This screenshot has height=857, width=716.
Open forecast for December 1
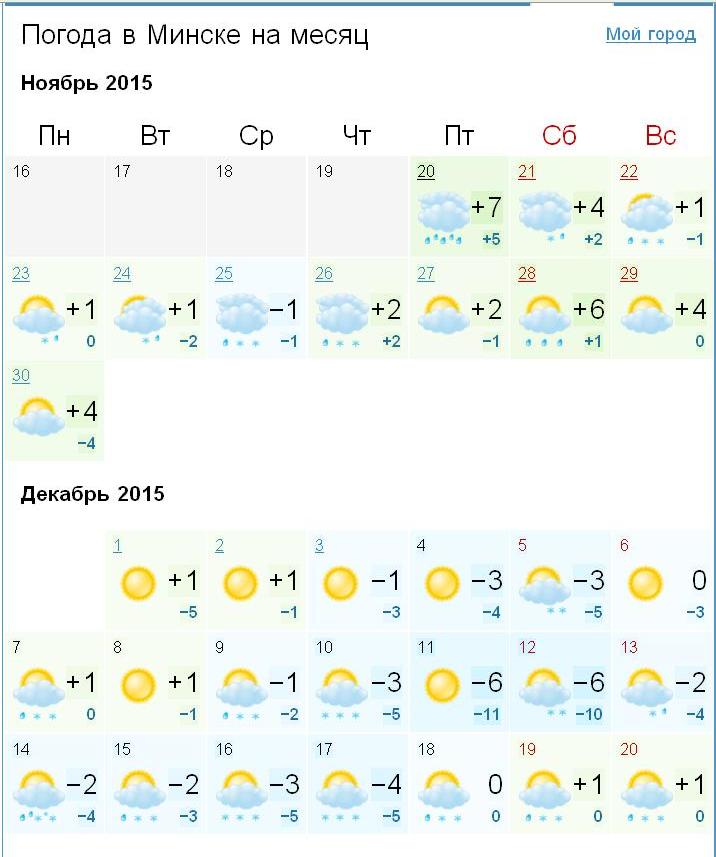[117, 545]
